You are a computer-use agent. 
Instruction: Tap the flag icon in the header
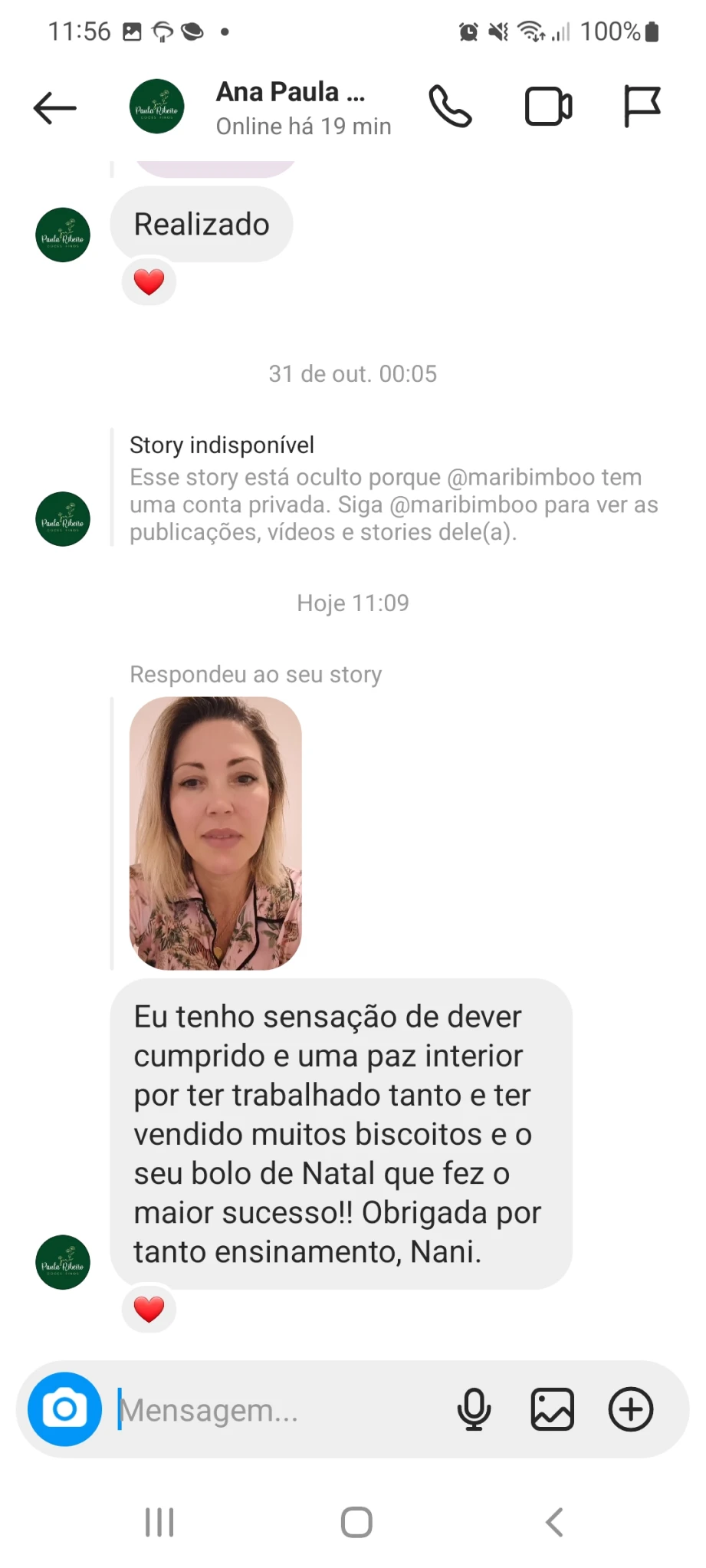coord(642,107)
